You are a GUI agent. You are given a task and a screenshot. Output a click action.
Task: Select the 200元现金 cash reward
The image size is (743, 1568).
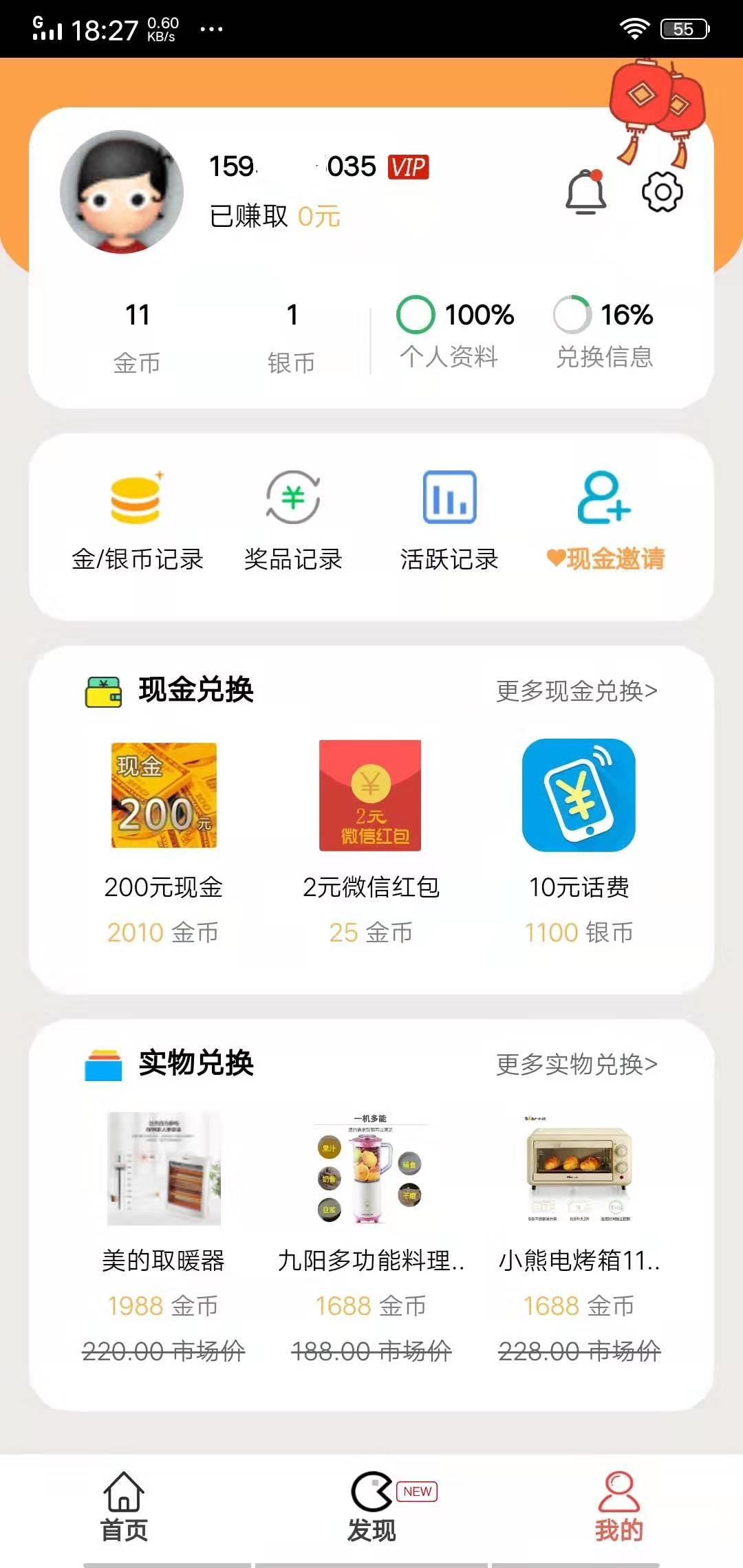164,796
